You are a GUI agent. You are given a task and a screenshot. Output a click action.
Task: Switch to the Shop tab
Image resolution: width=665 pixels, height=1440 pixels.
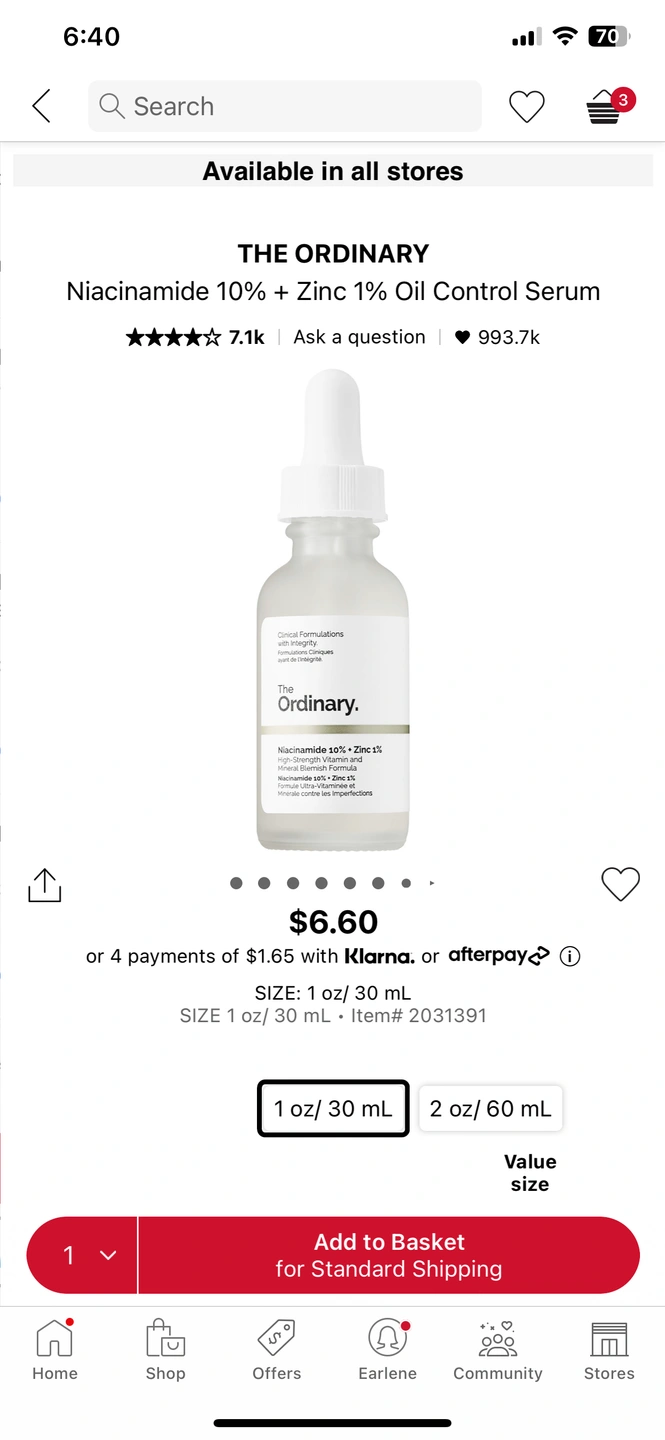[x=166, y=1350]
